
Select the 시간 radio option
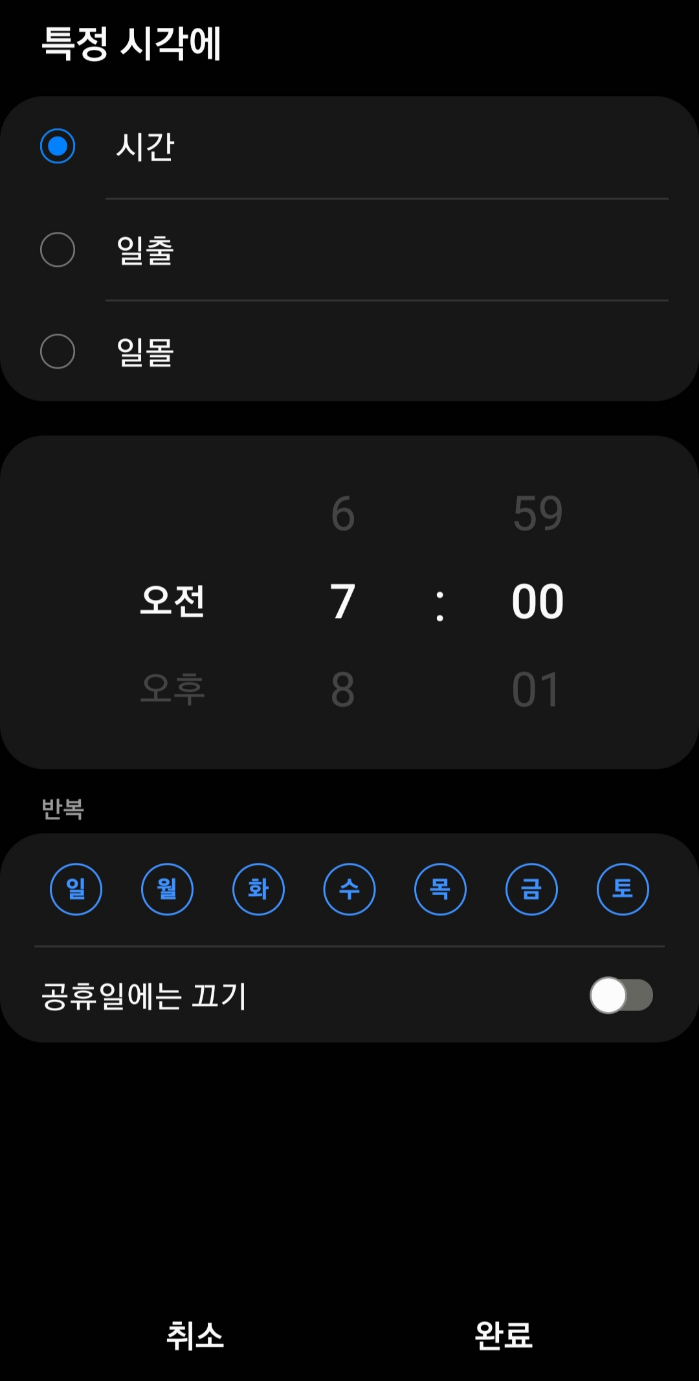58,147
